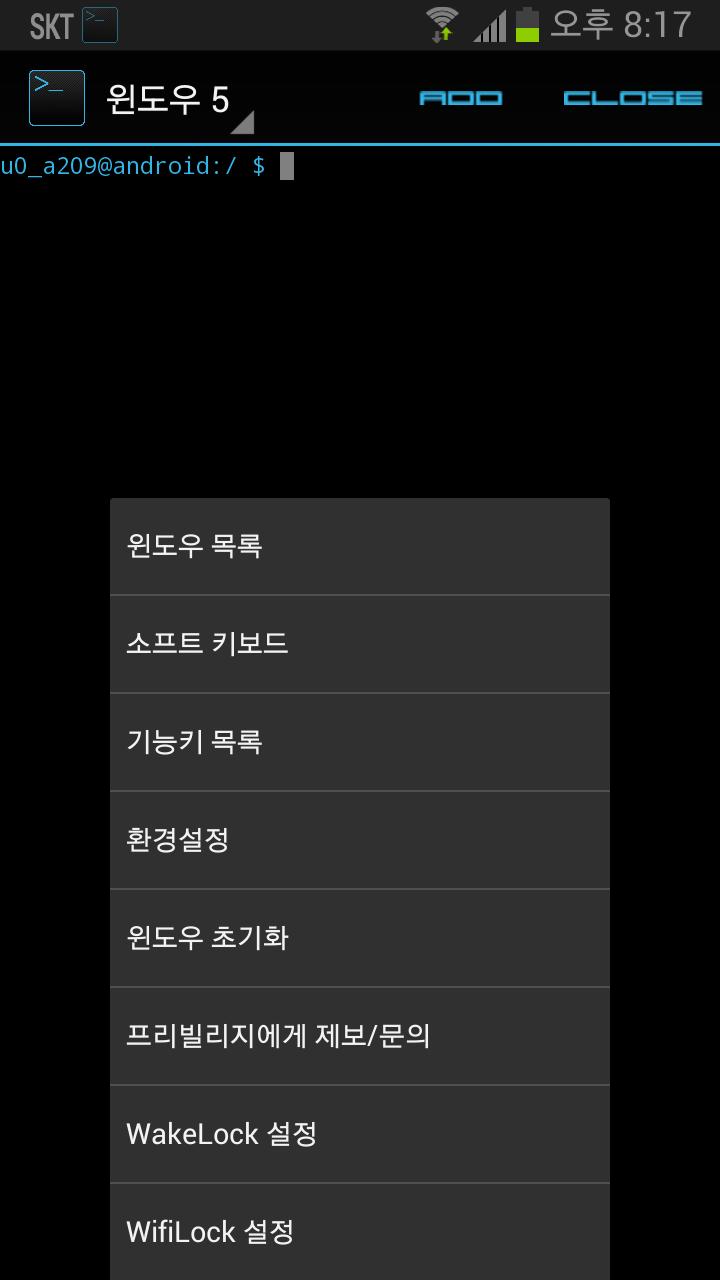Viewport: 720px width, 1280px height.
Task: Tap the ADD button
Action: tap(461, 98)
